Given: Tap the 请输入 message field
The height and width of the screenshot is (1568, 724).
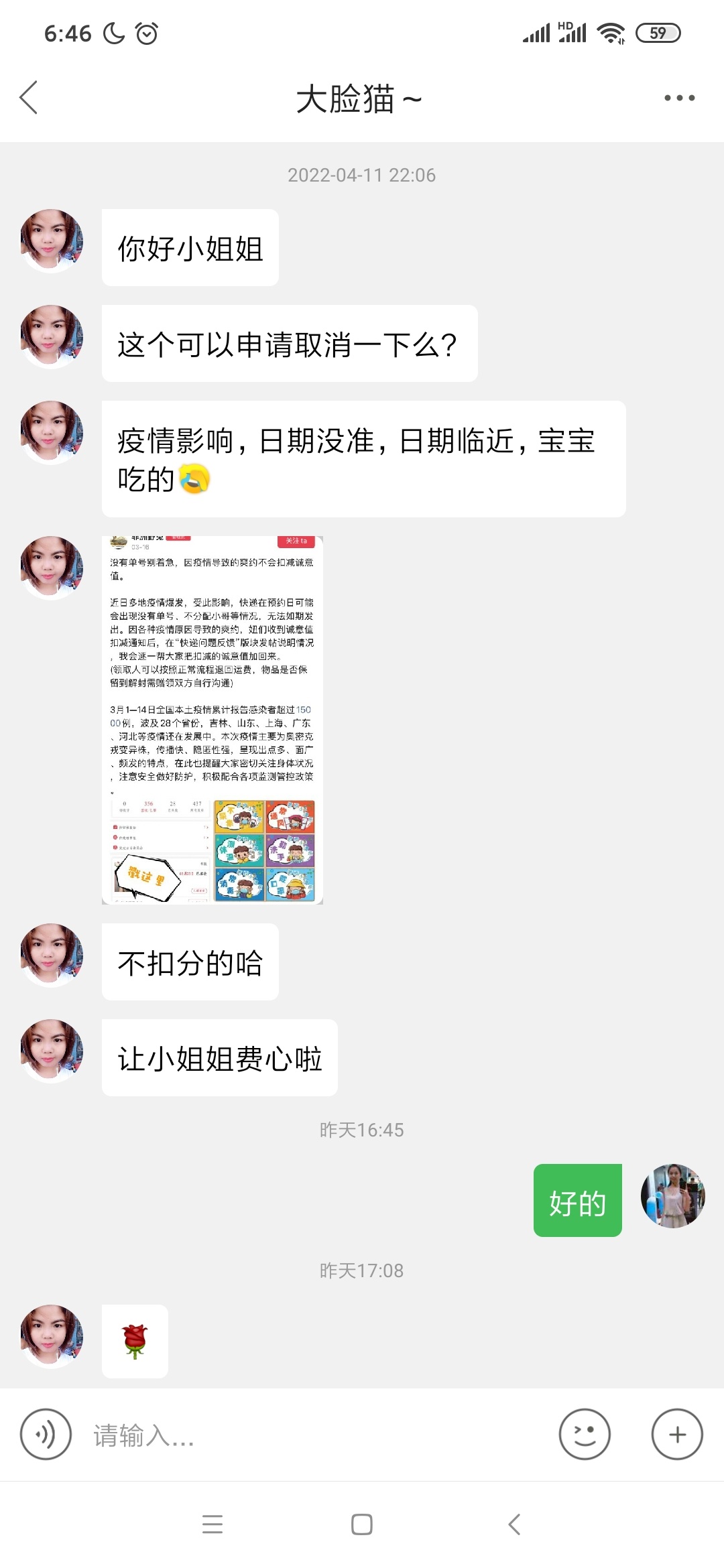Looking at the screenshot, I should [x=315, y=1435].
